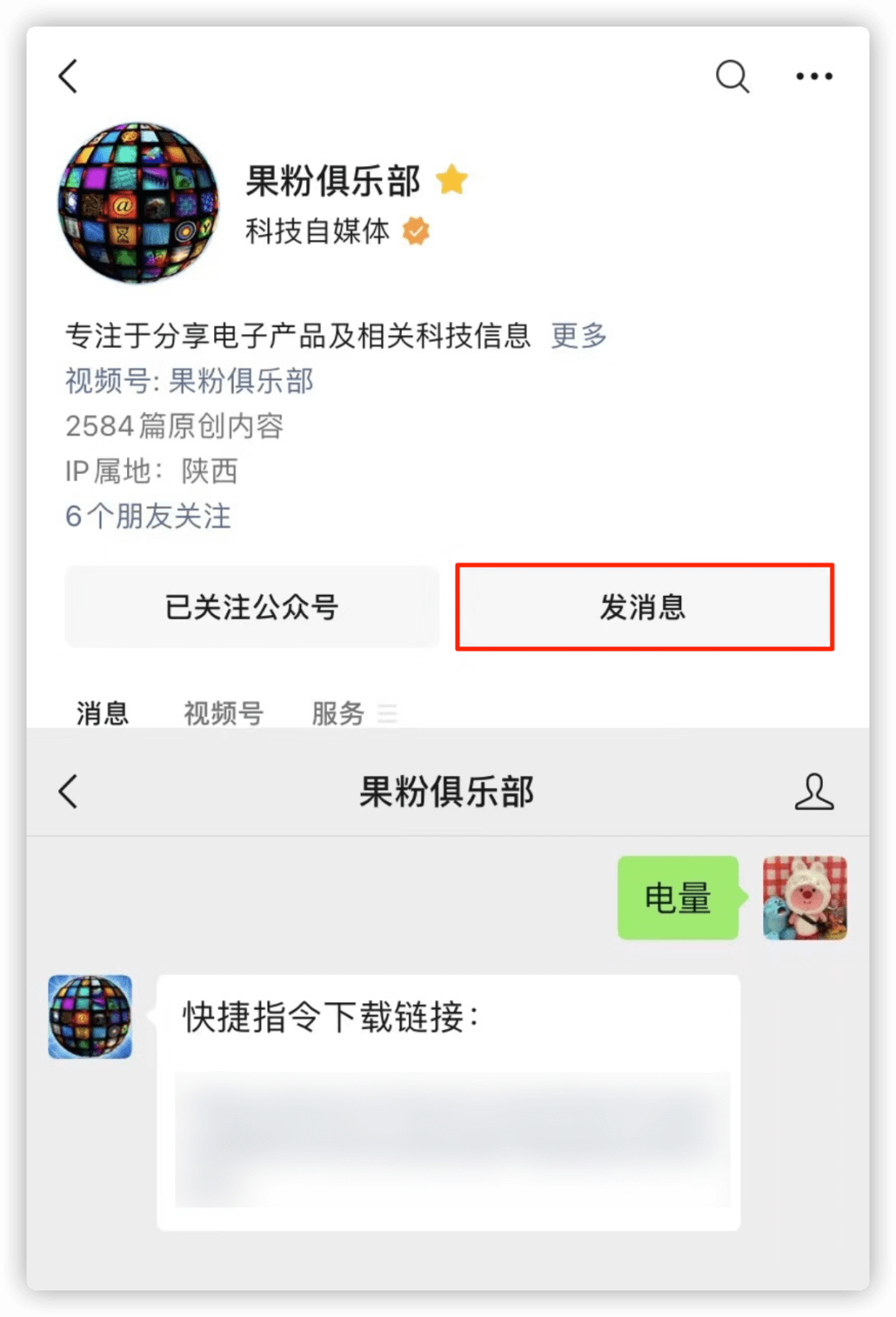896x1317 pixels.
Task: Click the 果粉俱乐部 account avatar globe image
Action: click(x=139, y=202)
